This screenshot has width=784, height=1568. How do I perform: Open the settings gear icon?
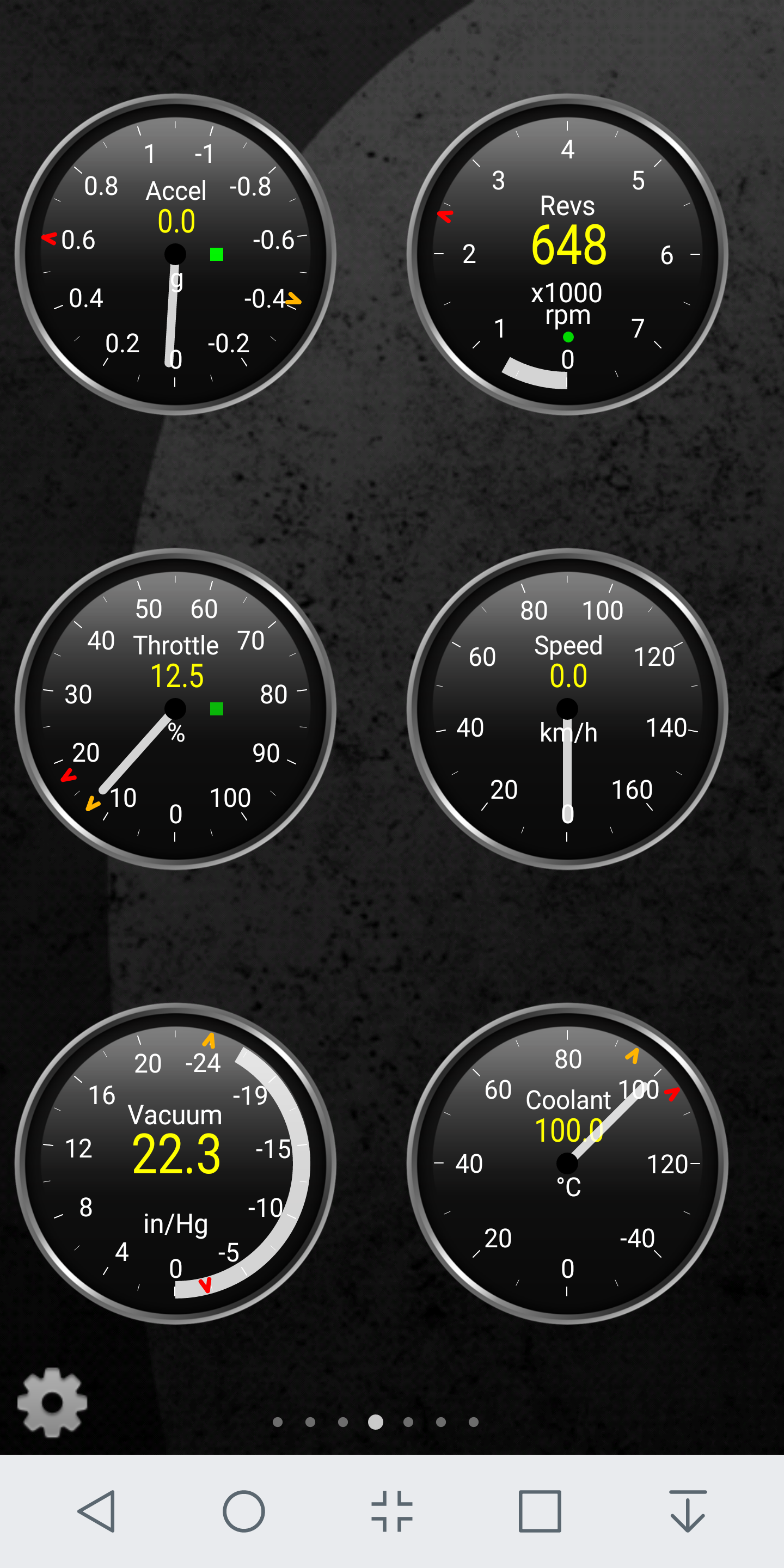coord(52,1402)
